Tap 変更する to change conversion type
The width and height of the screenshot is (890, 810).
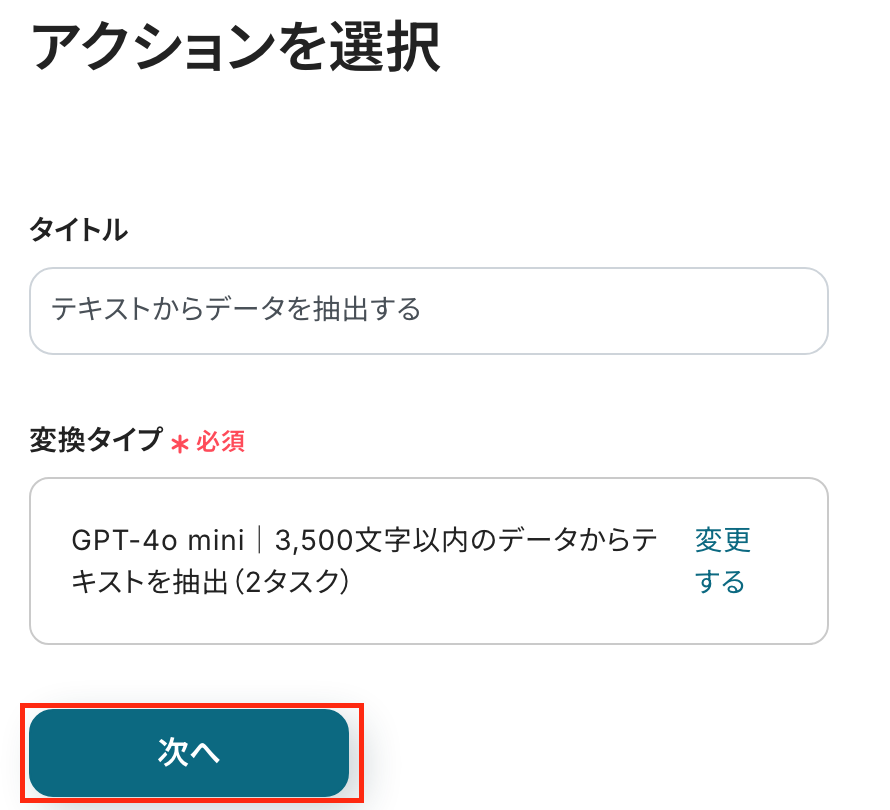click(x=722, y=561)
